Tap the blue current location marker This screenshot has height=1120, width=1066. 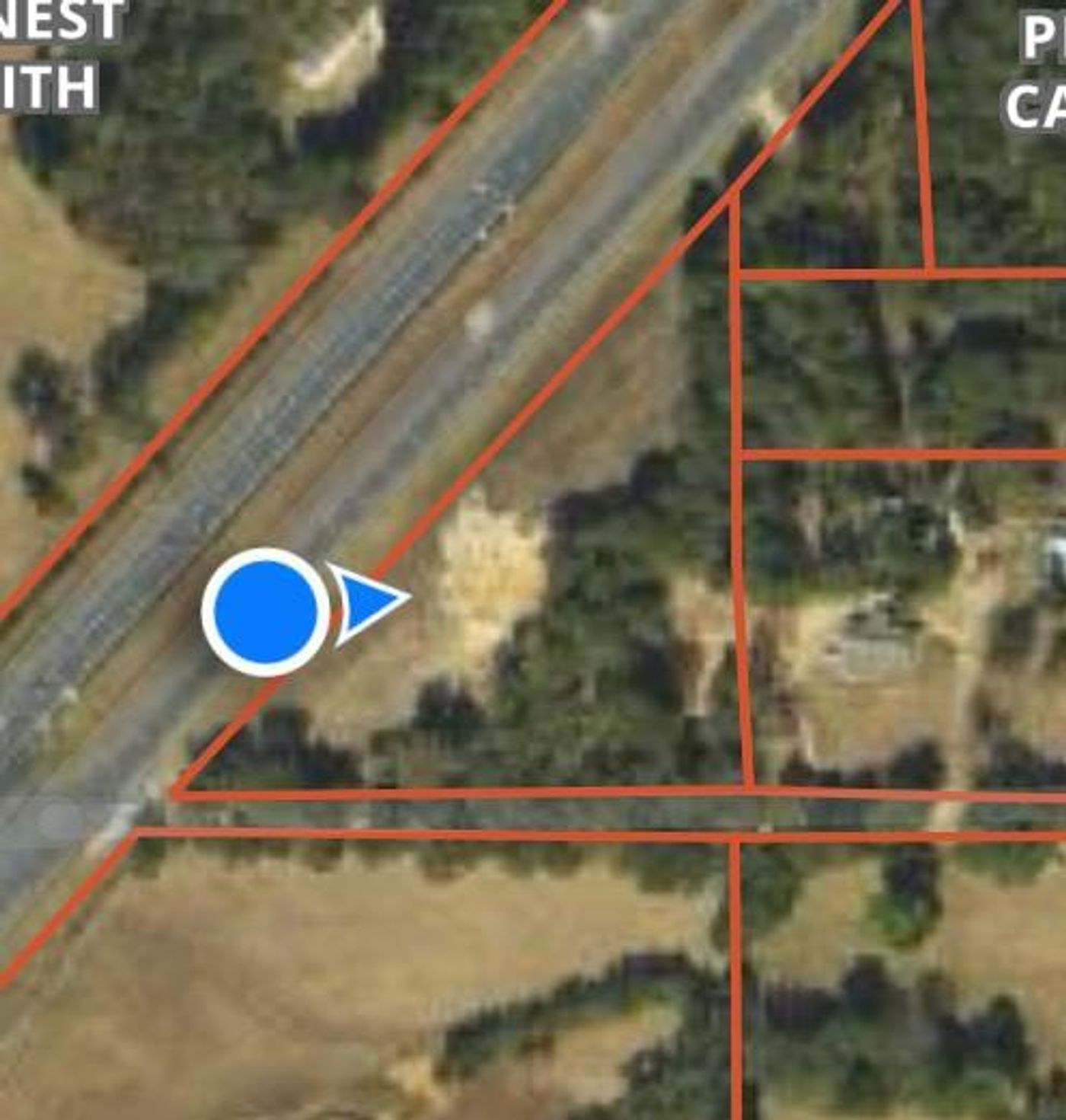[266, 611]
